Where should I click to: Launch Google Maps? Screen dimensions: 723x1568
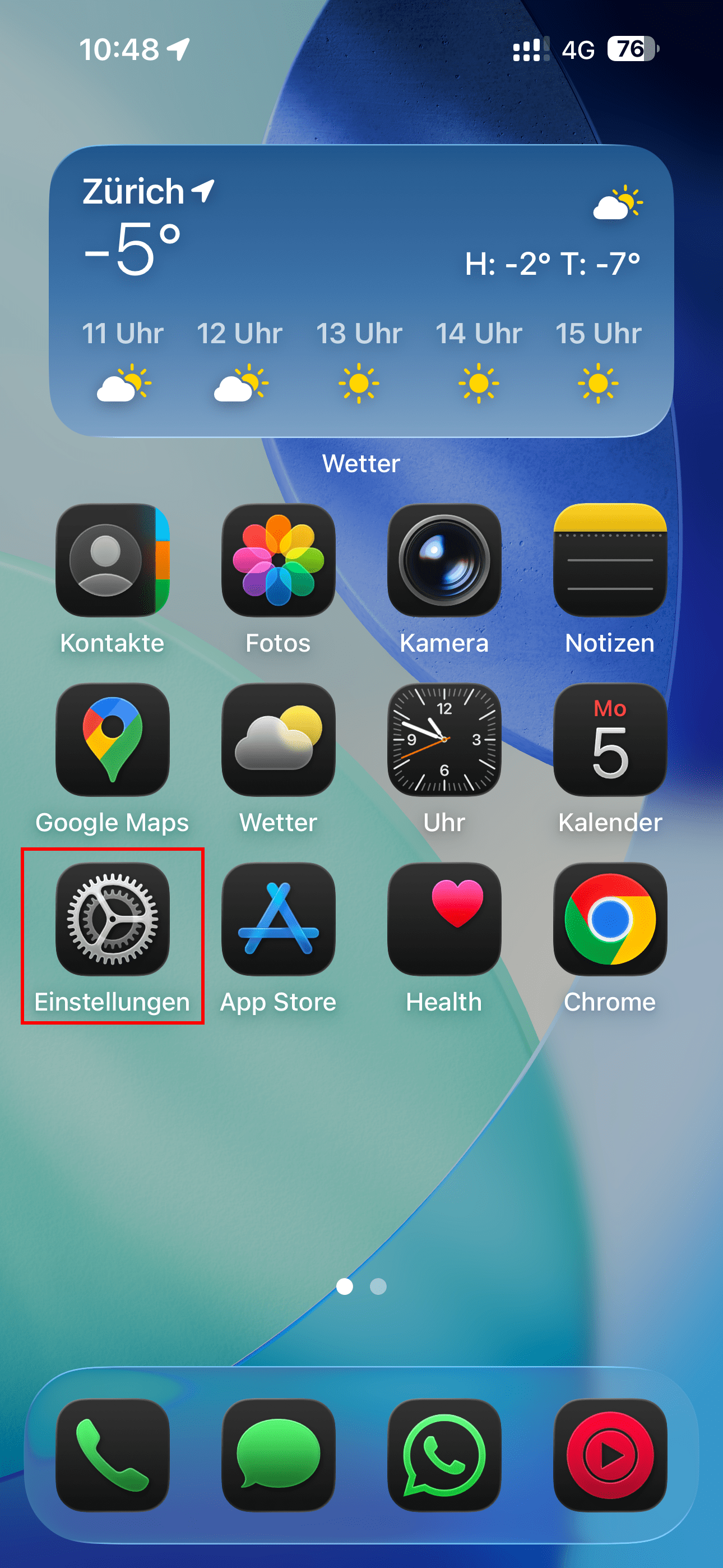(113, 740)
